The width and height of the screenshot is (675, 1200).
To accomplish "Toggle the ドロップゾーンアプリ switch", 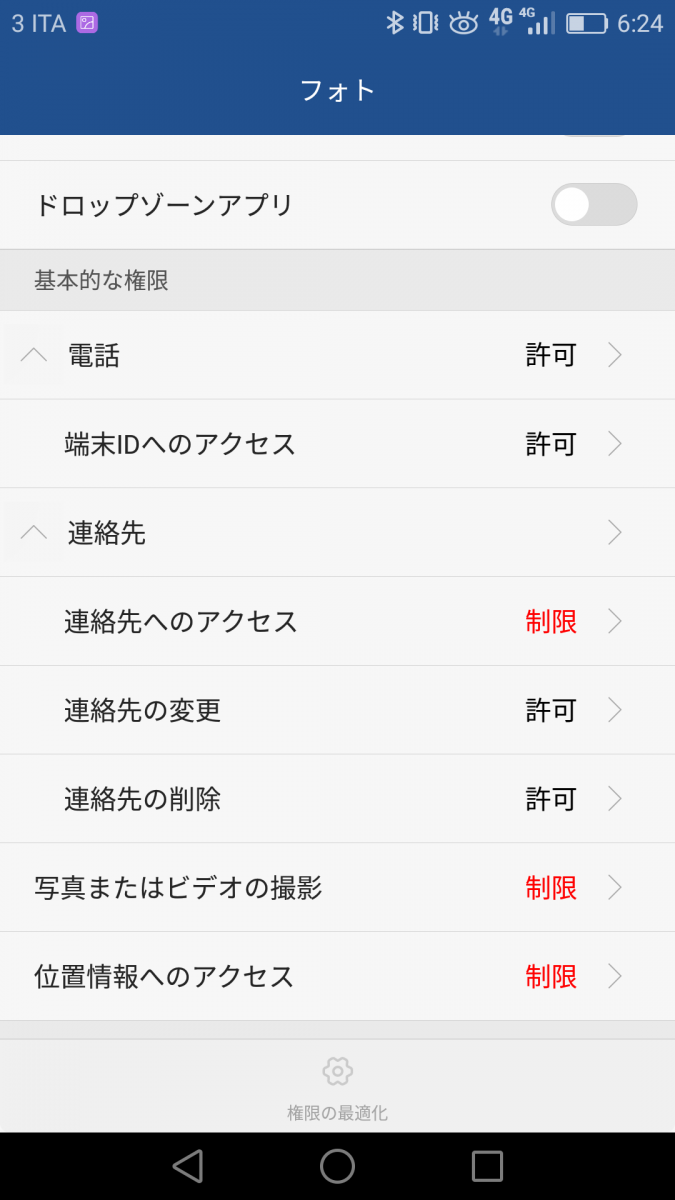I will tap(593, 205).
